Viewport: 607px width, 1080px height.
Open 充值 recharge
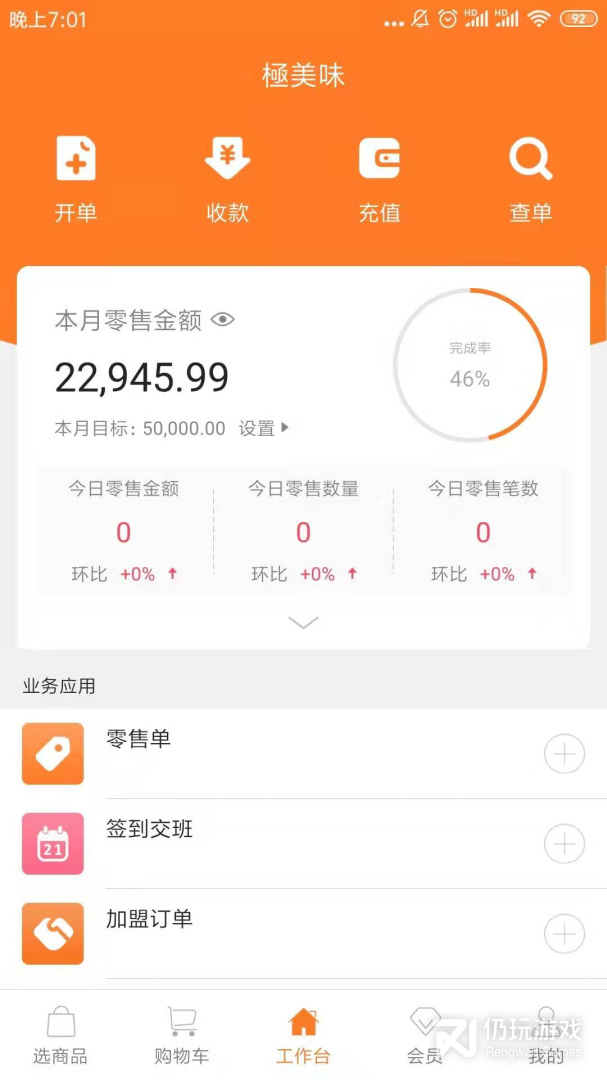pos(379,179)
